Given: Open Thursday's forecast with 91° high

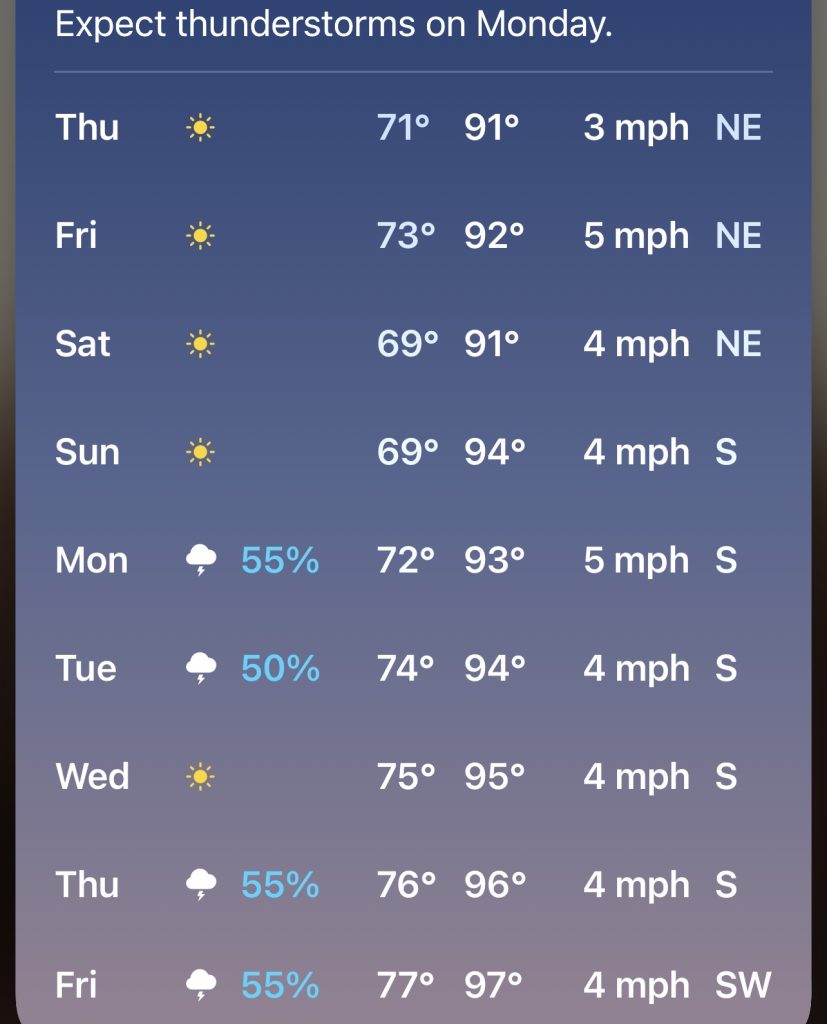Looking at the screenshot, I should click(x=414, y=127).
